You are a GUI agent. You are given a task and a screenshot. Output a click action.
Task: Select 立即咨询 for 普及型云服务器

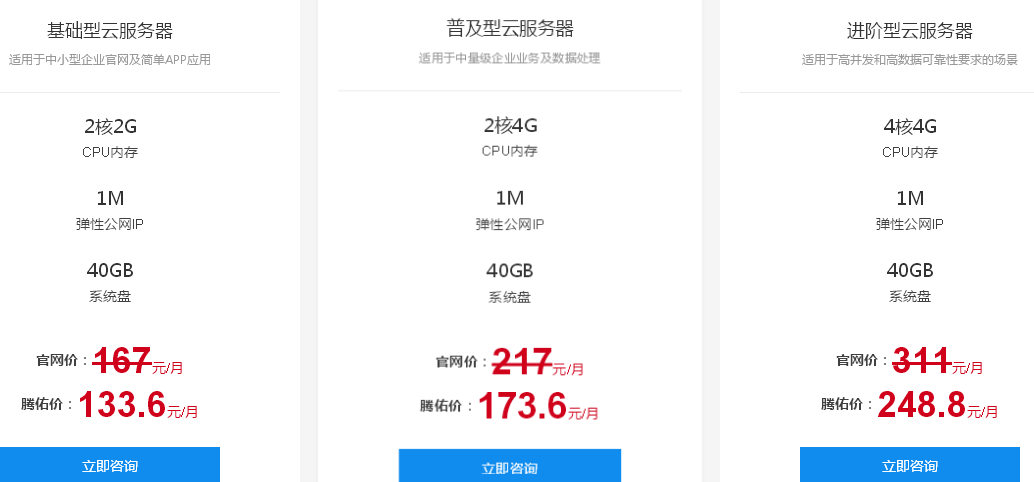510,467
